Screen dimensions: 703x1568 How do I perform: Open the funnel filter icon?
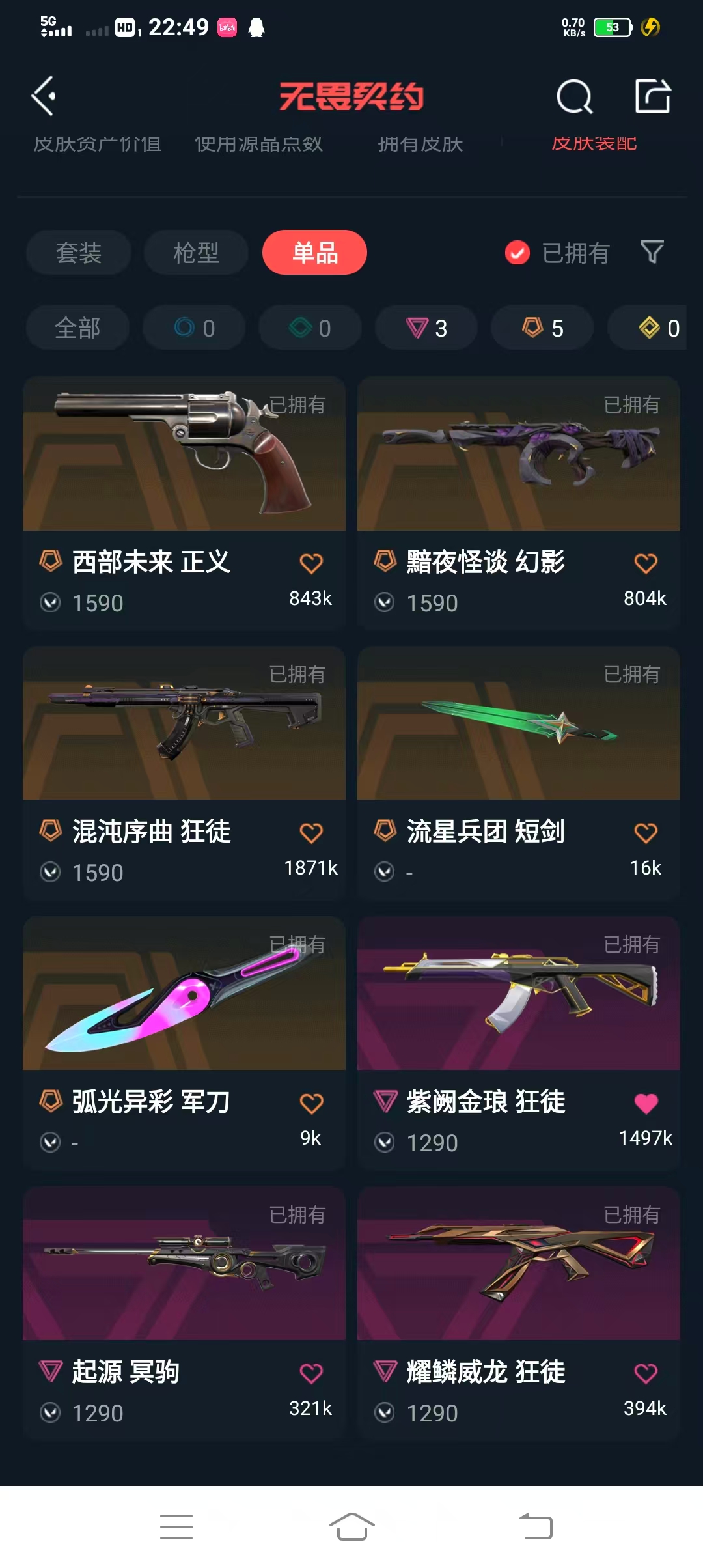coord(652,252)
